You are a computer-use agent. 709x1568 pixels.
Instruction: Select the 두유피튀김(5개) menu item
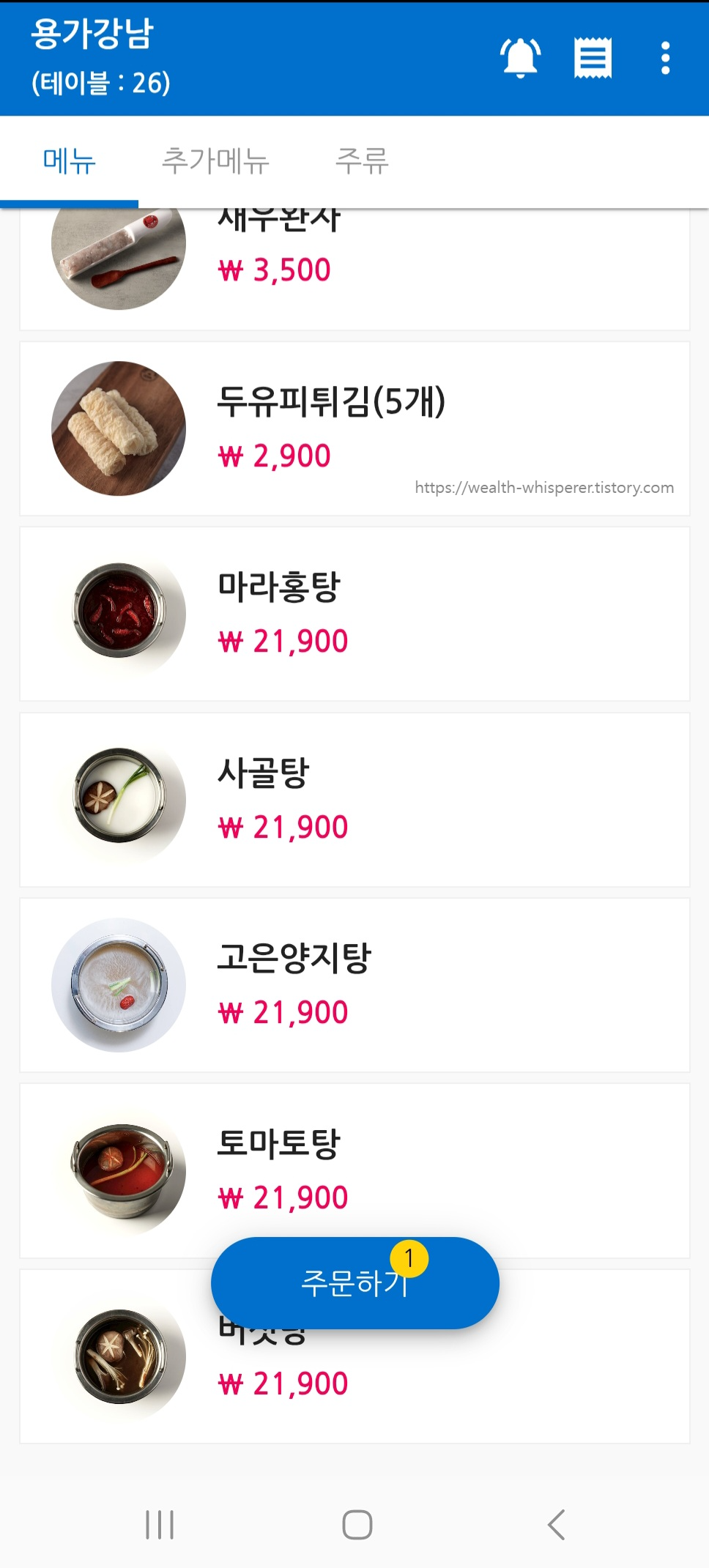(x=354, y=428)
